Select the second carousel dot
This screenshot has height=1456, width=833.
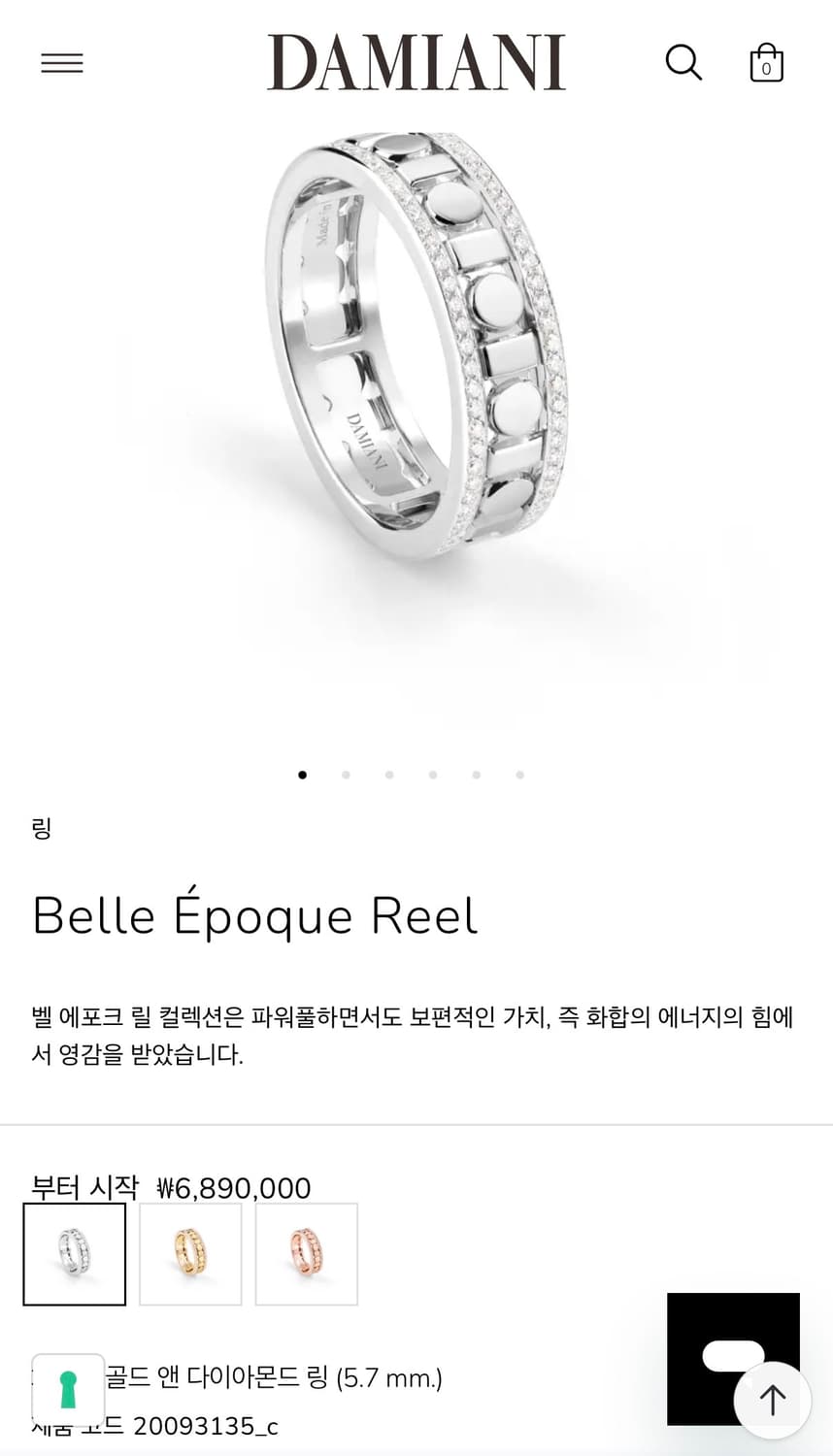(346, 775)
